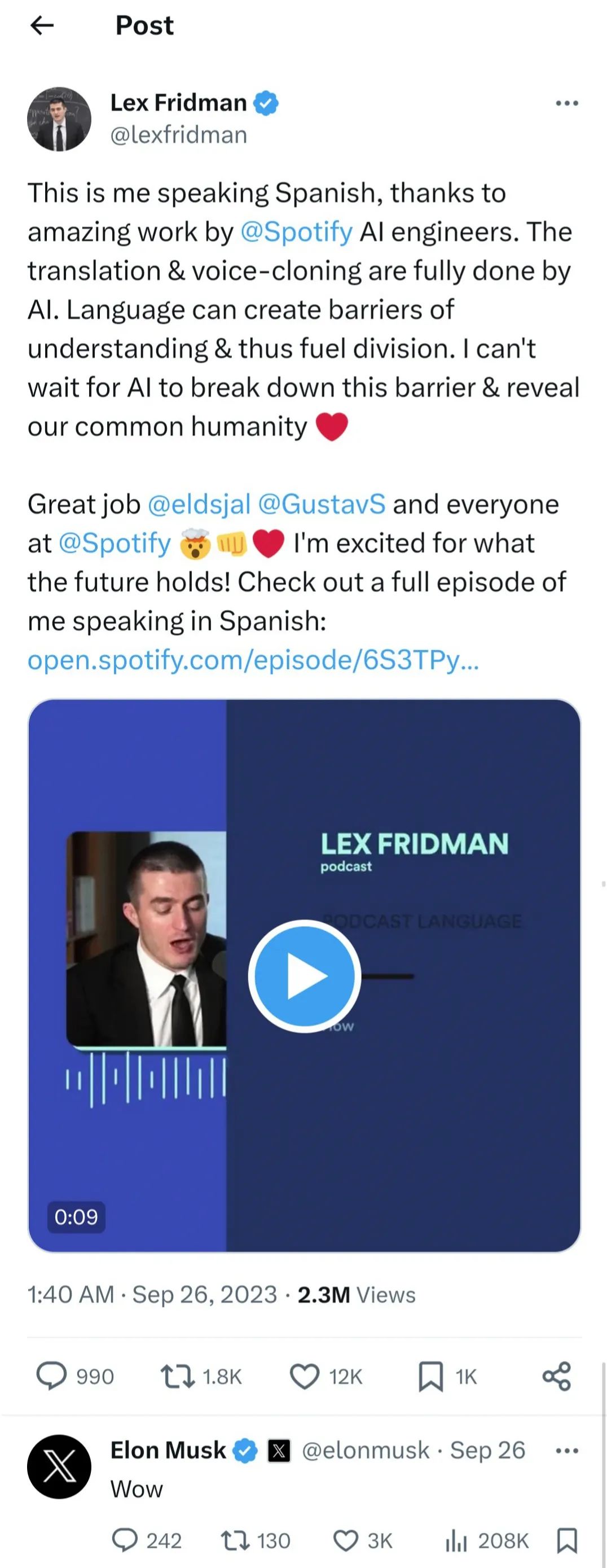Reply to Elon Musk's comment
607x1568 pixels.
(125, 1540)
